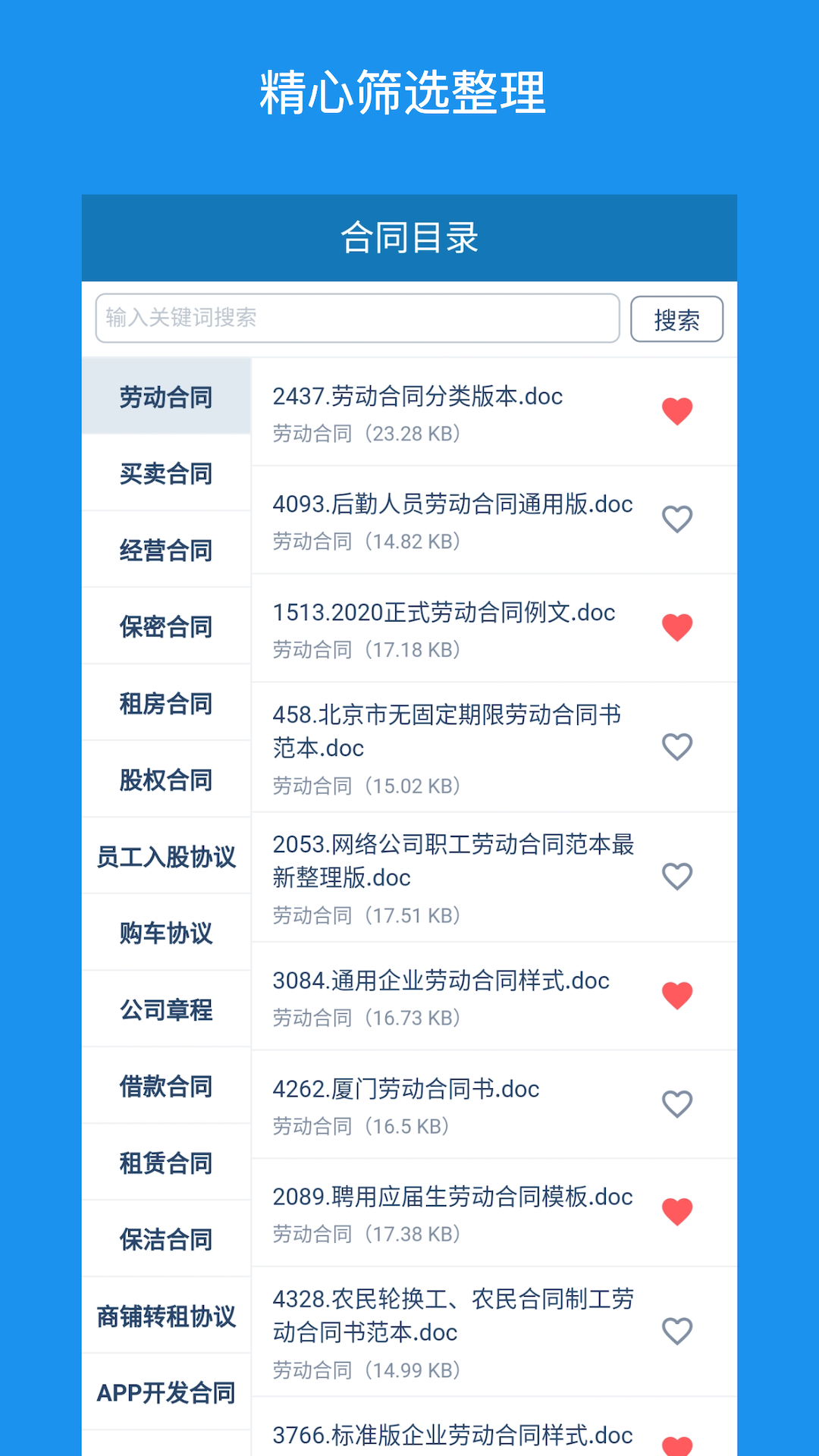
Task: Select the 员工入股协议 category
Action: (x=166, y=856)
